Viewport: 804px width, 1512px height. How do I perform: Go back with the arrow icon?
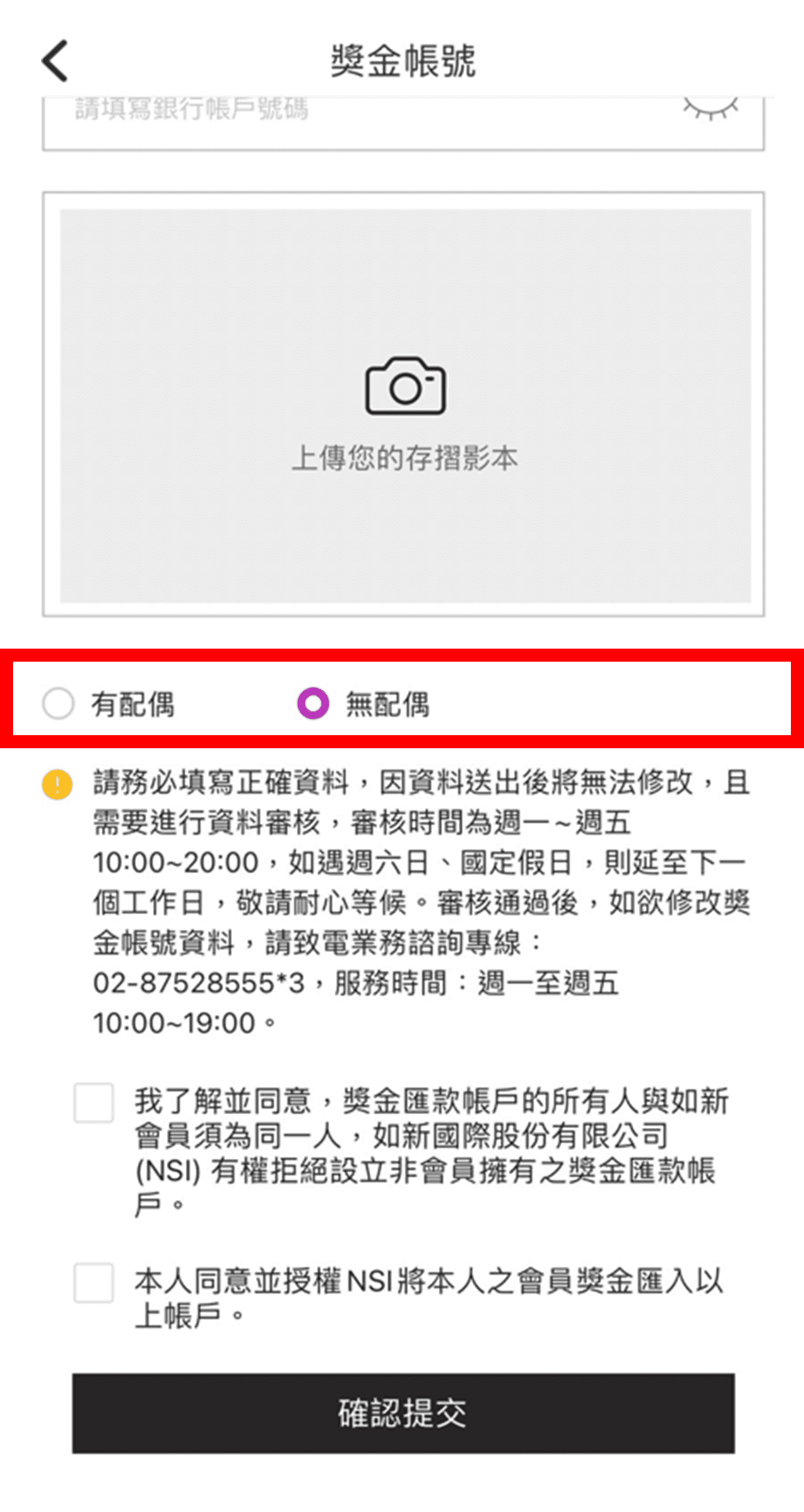tap(56, 61)
